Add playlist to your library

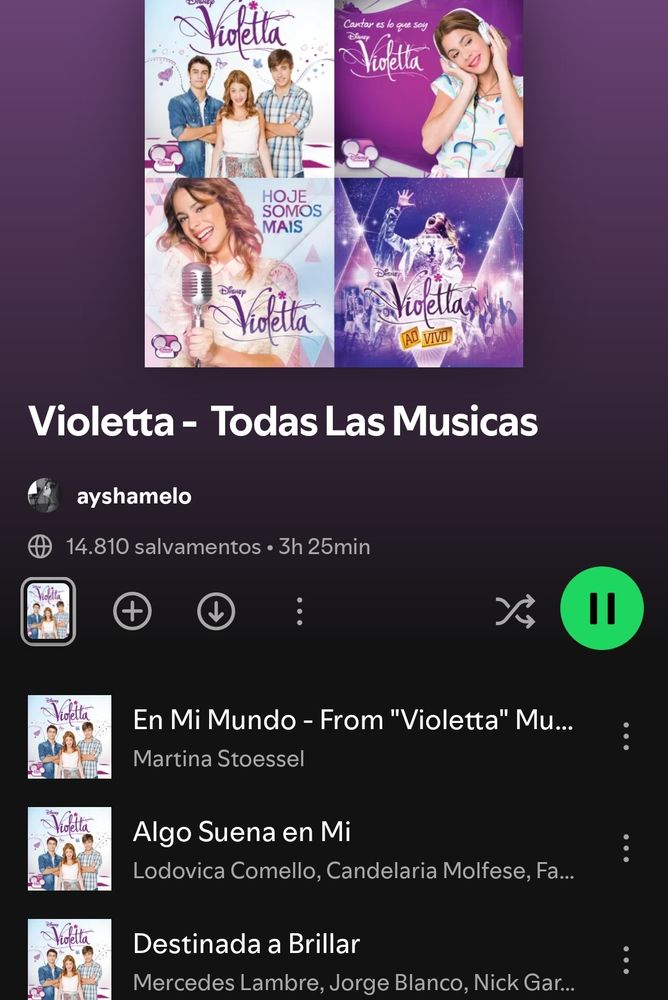coord(132,611)
